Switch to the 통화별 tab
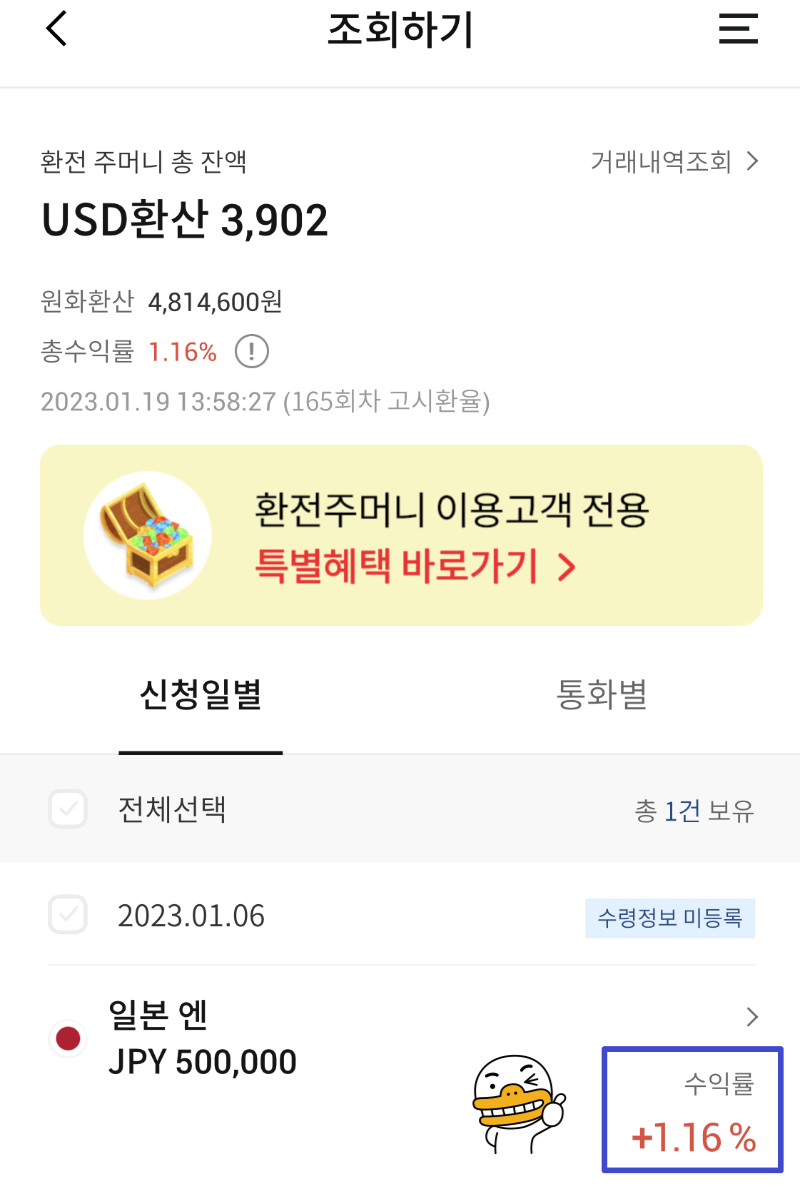 click(600, 695)
